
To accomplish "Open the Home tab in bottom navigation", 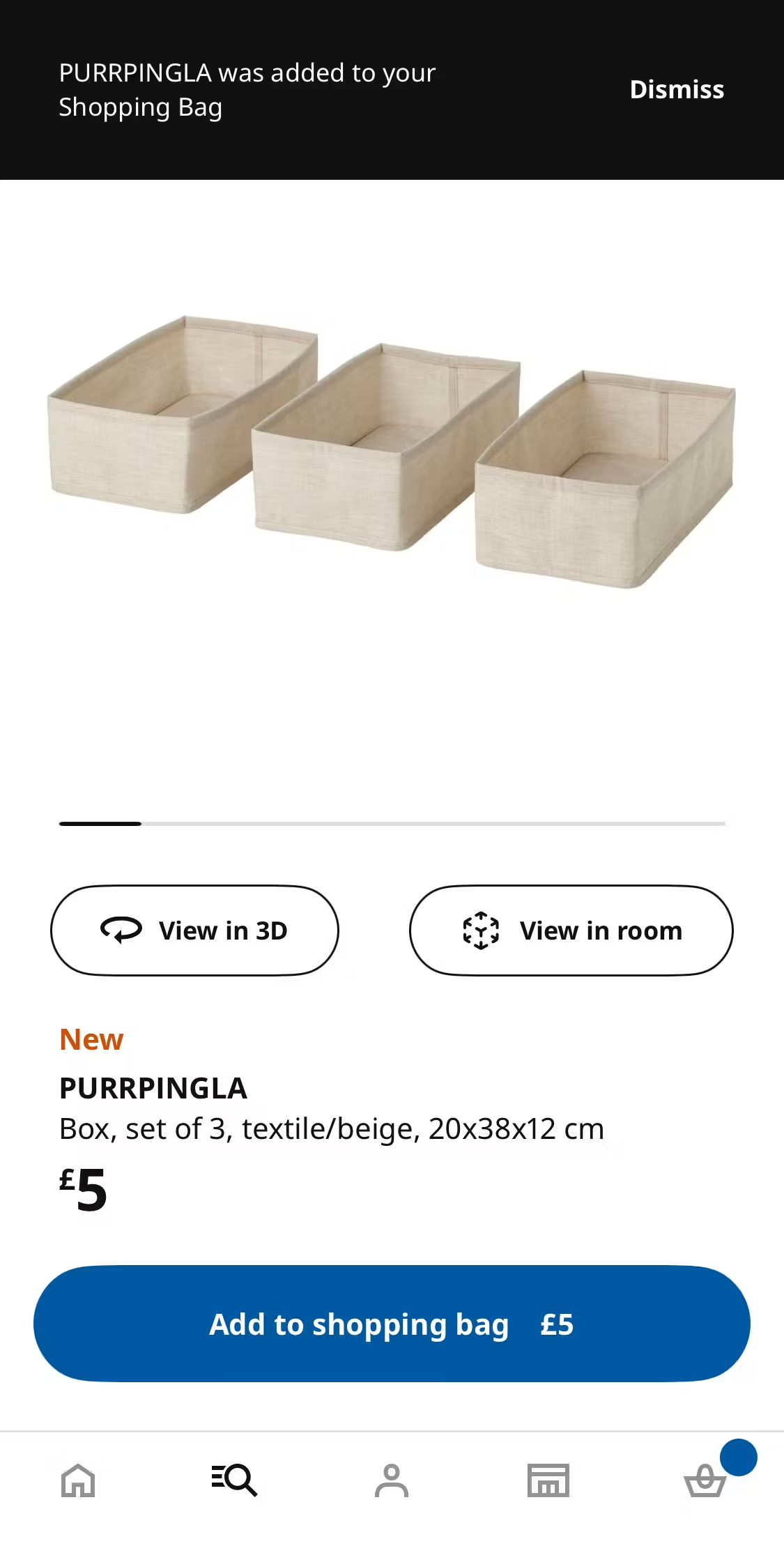I will click(x=78, y=1481).
